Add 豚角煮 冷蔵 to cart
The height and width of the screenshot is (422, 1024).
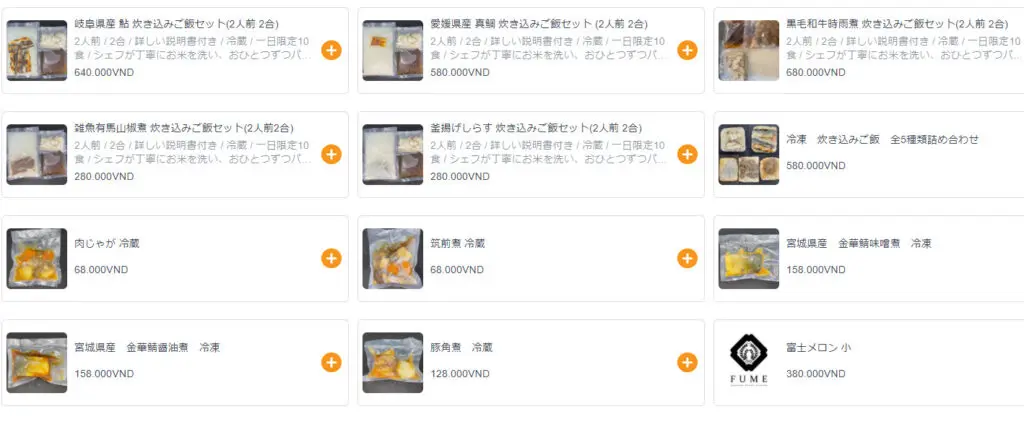687,362
